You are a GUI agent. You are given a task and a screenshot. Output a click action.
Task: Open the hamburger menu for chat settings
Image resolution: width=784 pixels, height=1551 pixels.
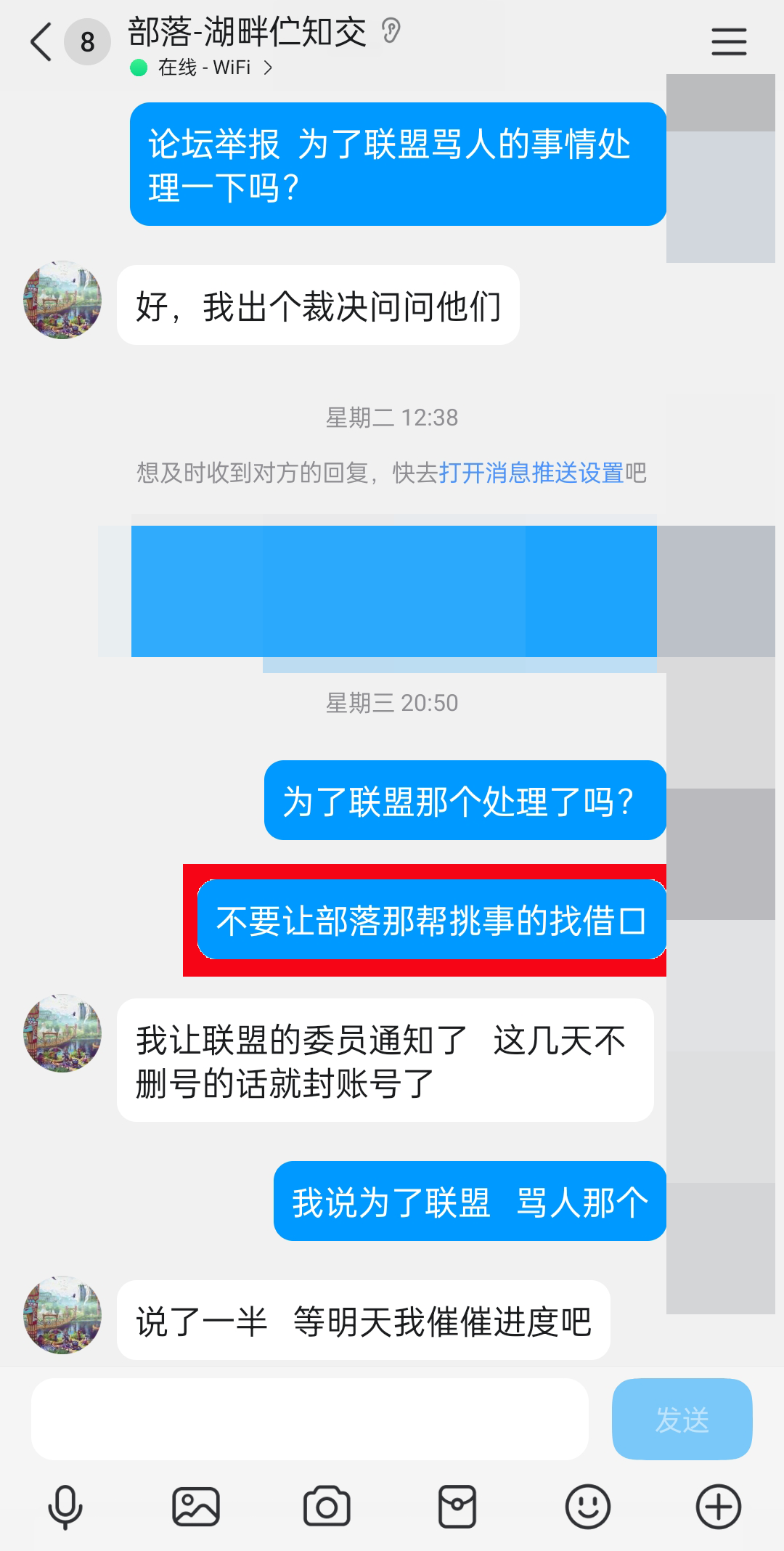(x=728, y=42)
